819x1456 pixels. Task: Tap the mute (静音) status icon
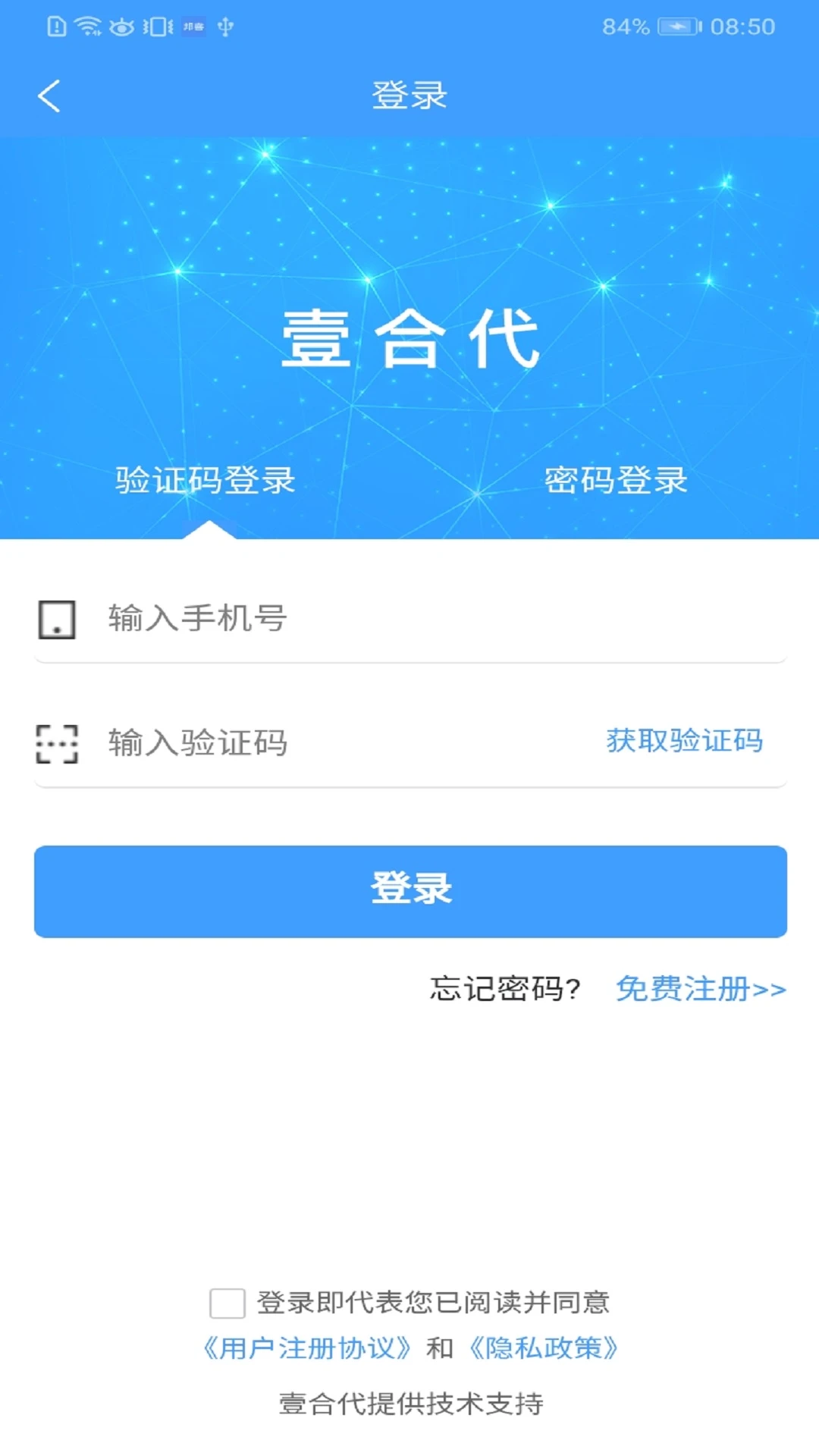193,26
